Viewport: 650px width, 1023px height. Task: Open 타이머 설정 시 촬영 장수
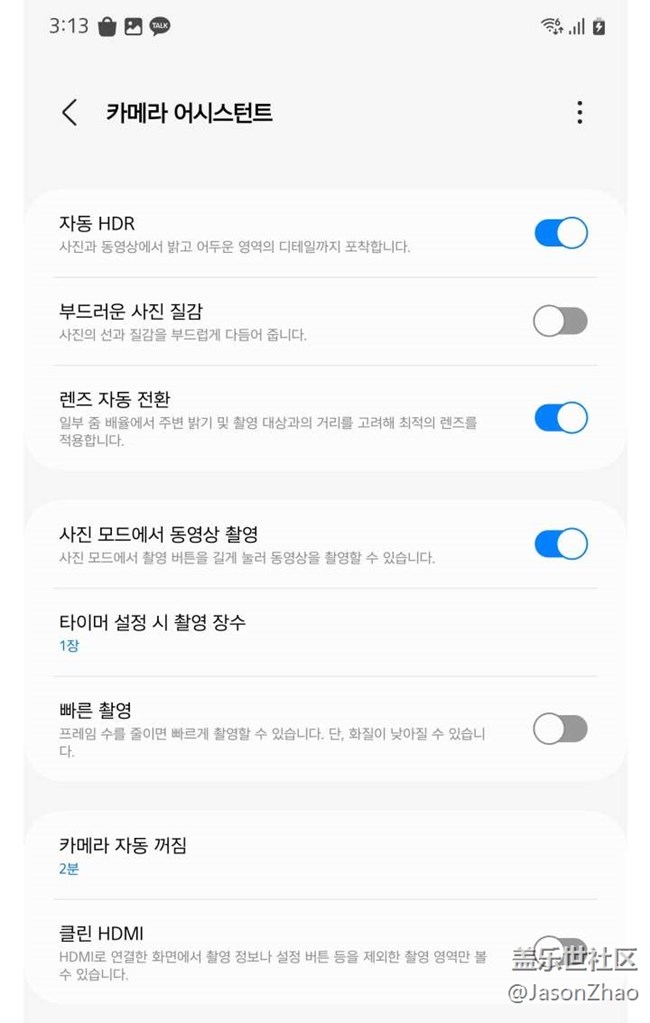point(300,632)
